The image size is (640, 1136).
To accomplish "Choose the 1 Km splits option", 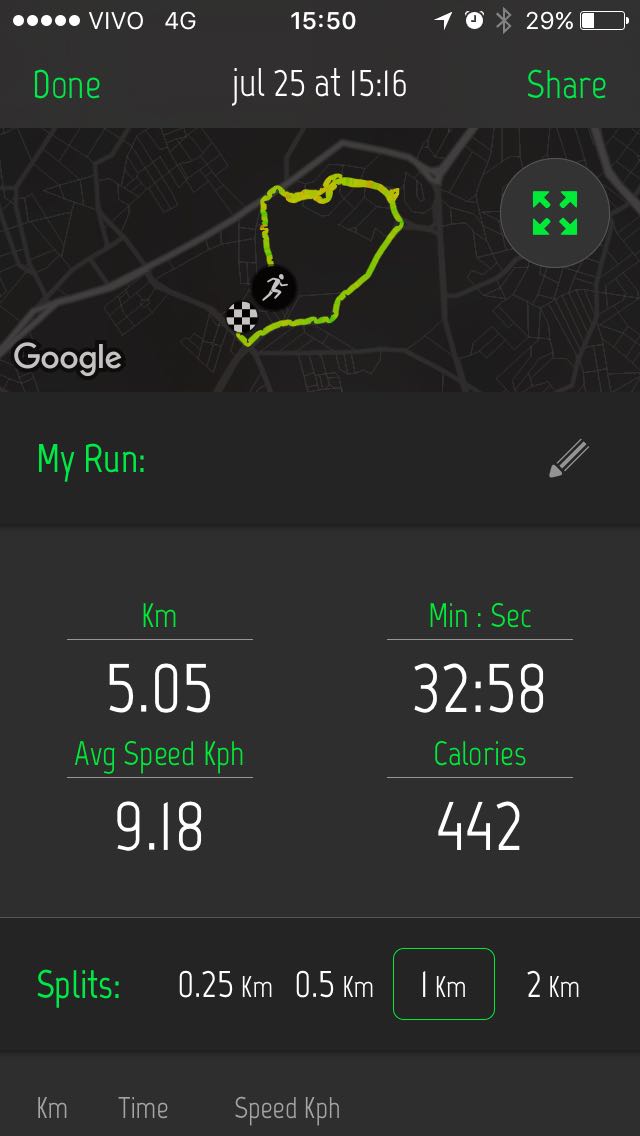I will [x=444, y=984].
